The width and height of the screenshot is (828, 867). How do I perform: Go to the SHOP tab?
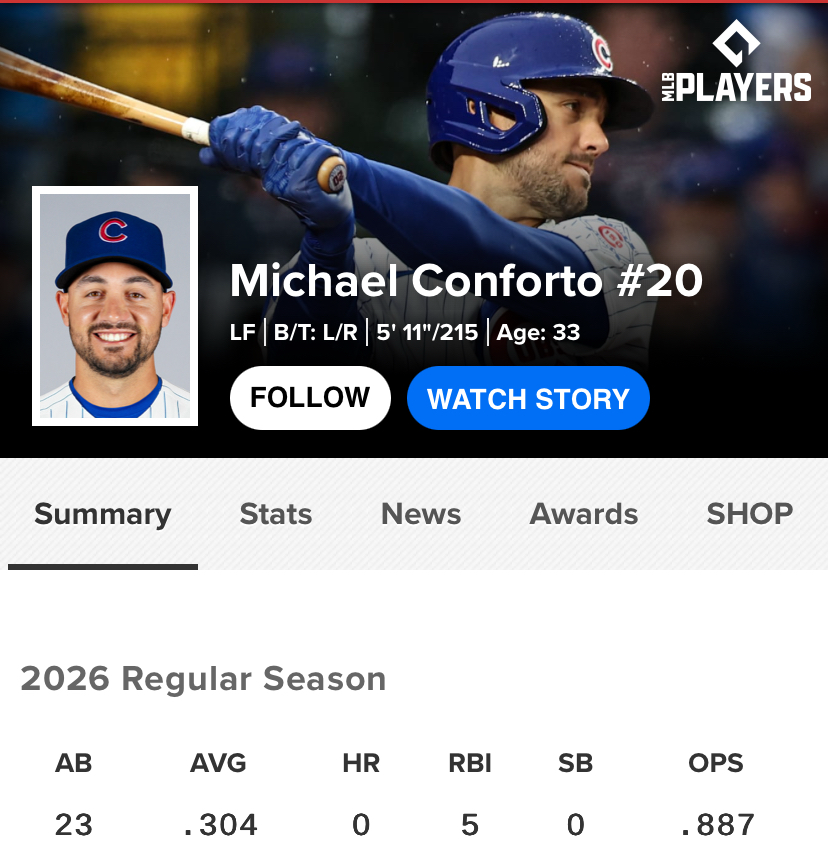coord(749,514)
